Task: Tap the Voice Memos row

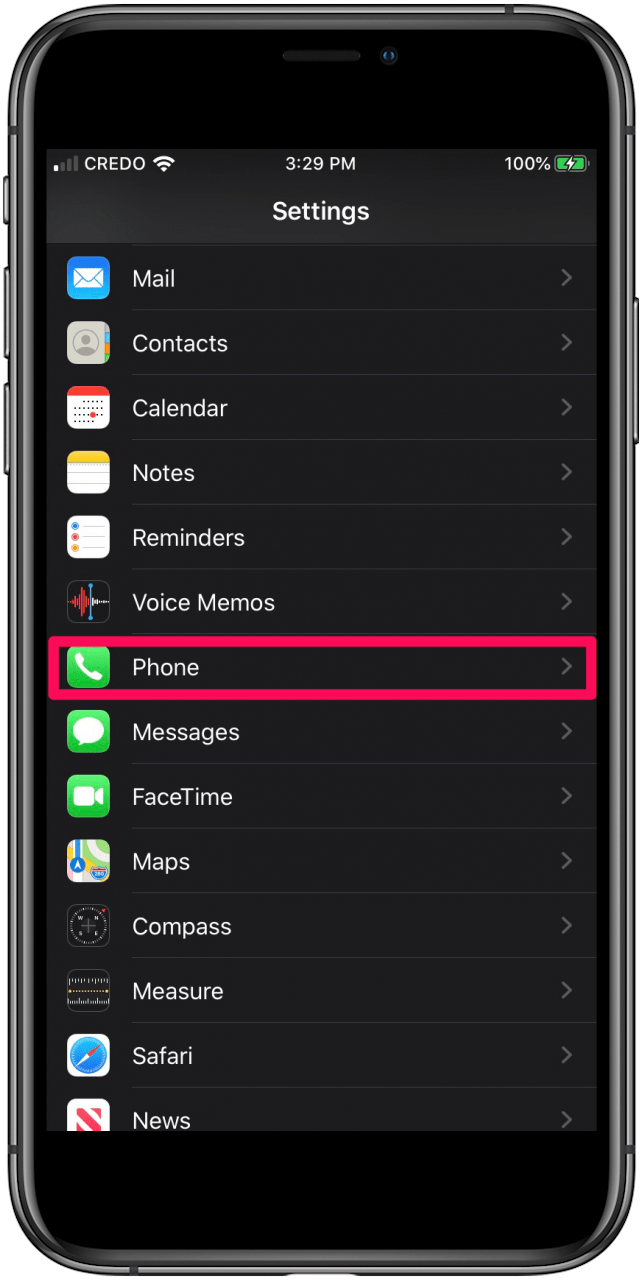Action: point(321,602)
